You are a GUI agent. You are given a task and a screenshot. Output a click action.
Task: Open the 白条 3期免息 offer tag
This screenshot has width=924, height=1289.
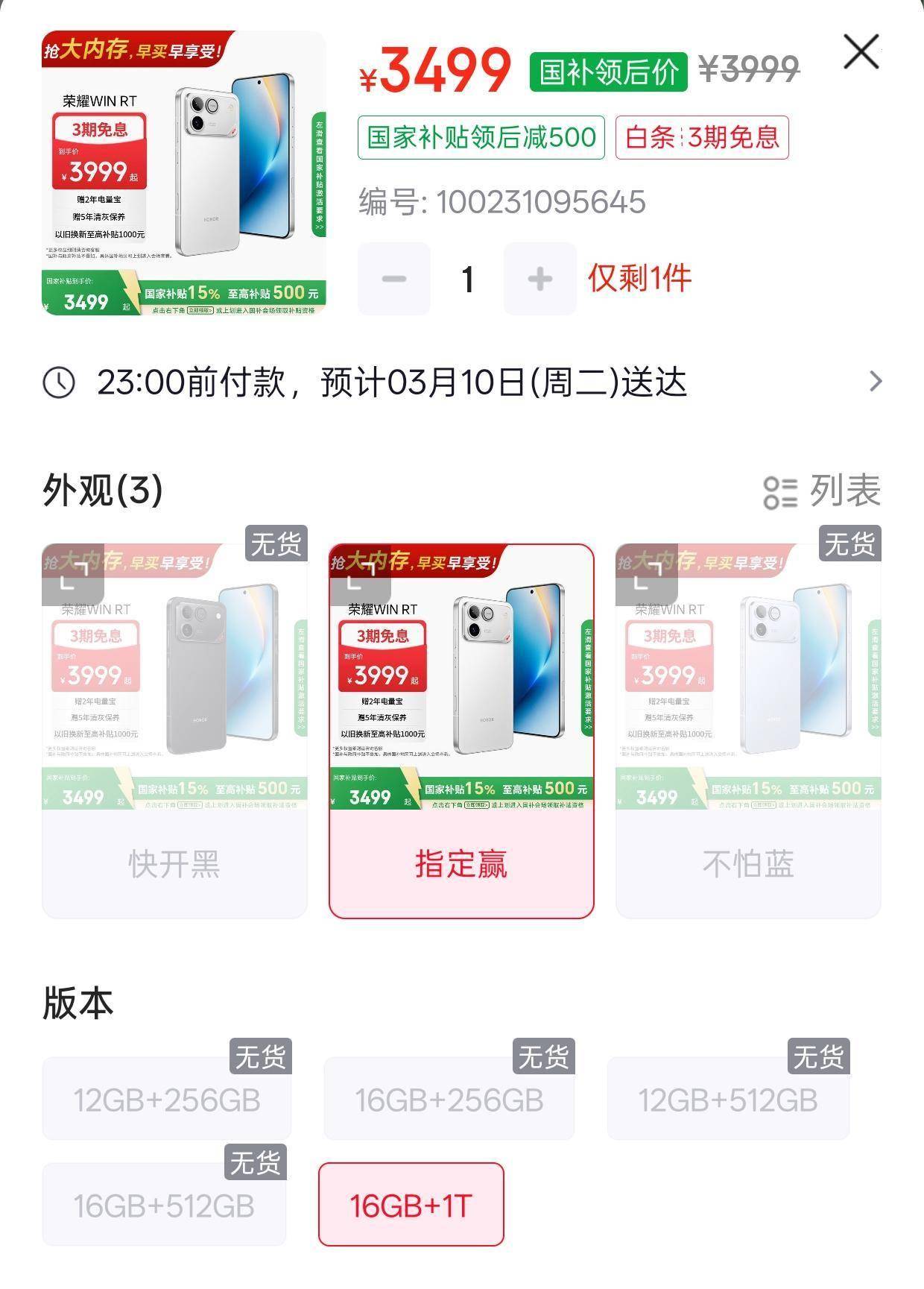tap(702, 138)
